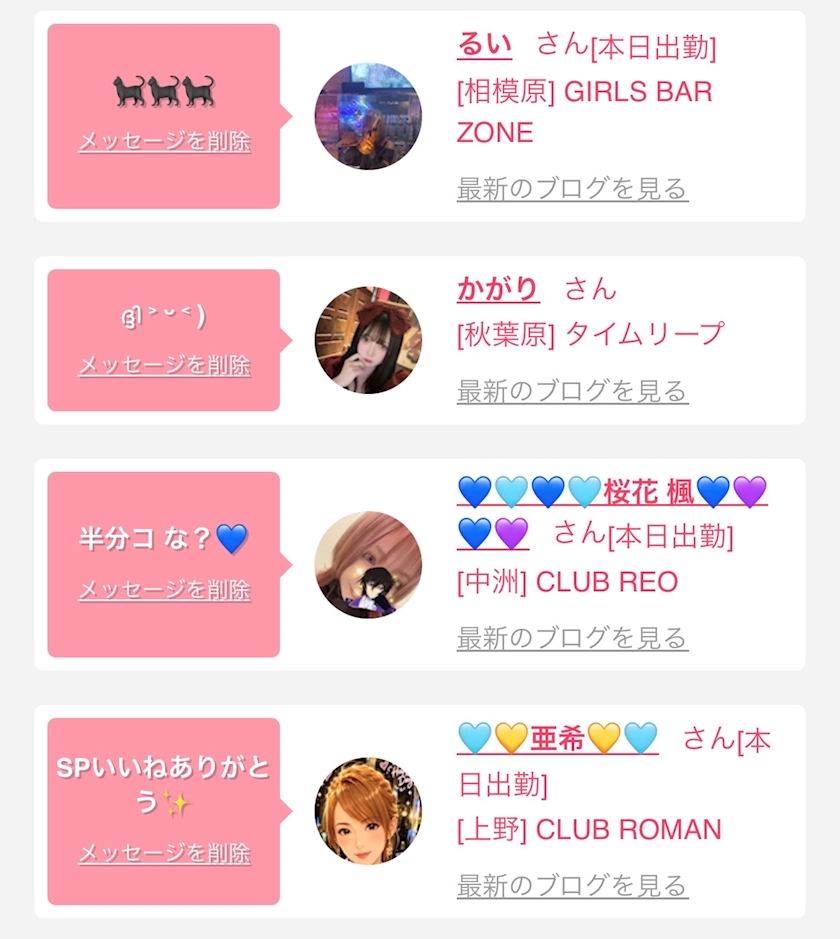
Task: Tap るい's round profile photo
Action: tap(368, 116)
